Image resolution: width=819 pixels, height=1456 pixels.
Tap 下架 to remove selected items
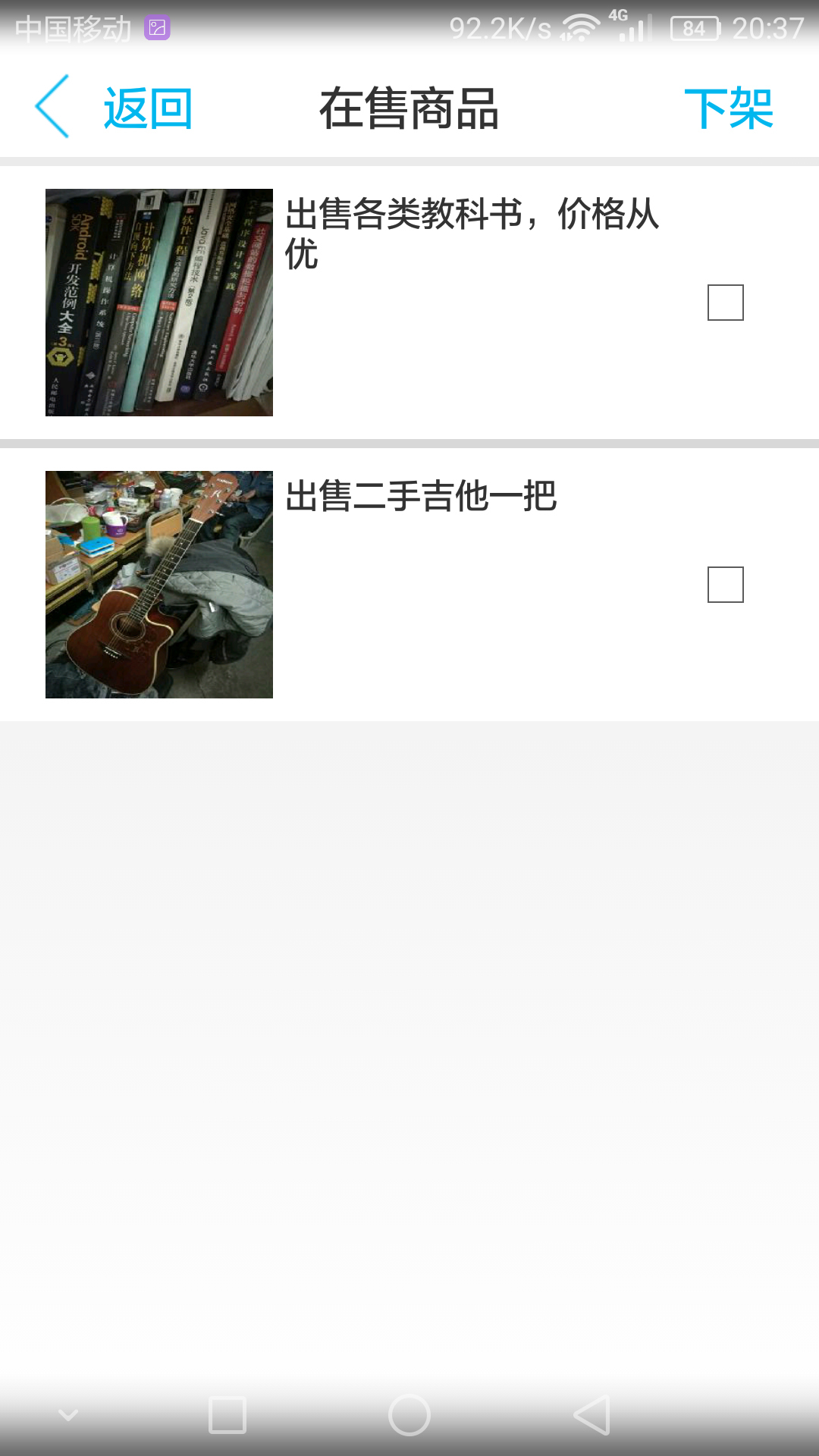[730, 106]
